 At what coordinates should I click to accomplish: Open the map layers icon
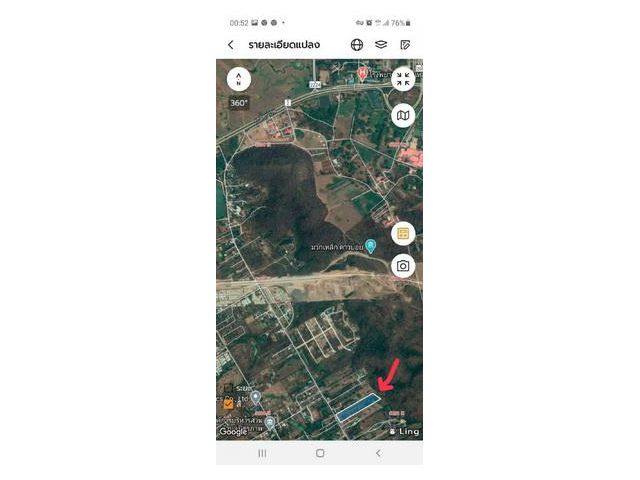(381, 45)
